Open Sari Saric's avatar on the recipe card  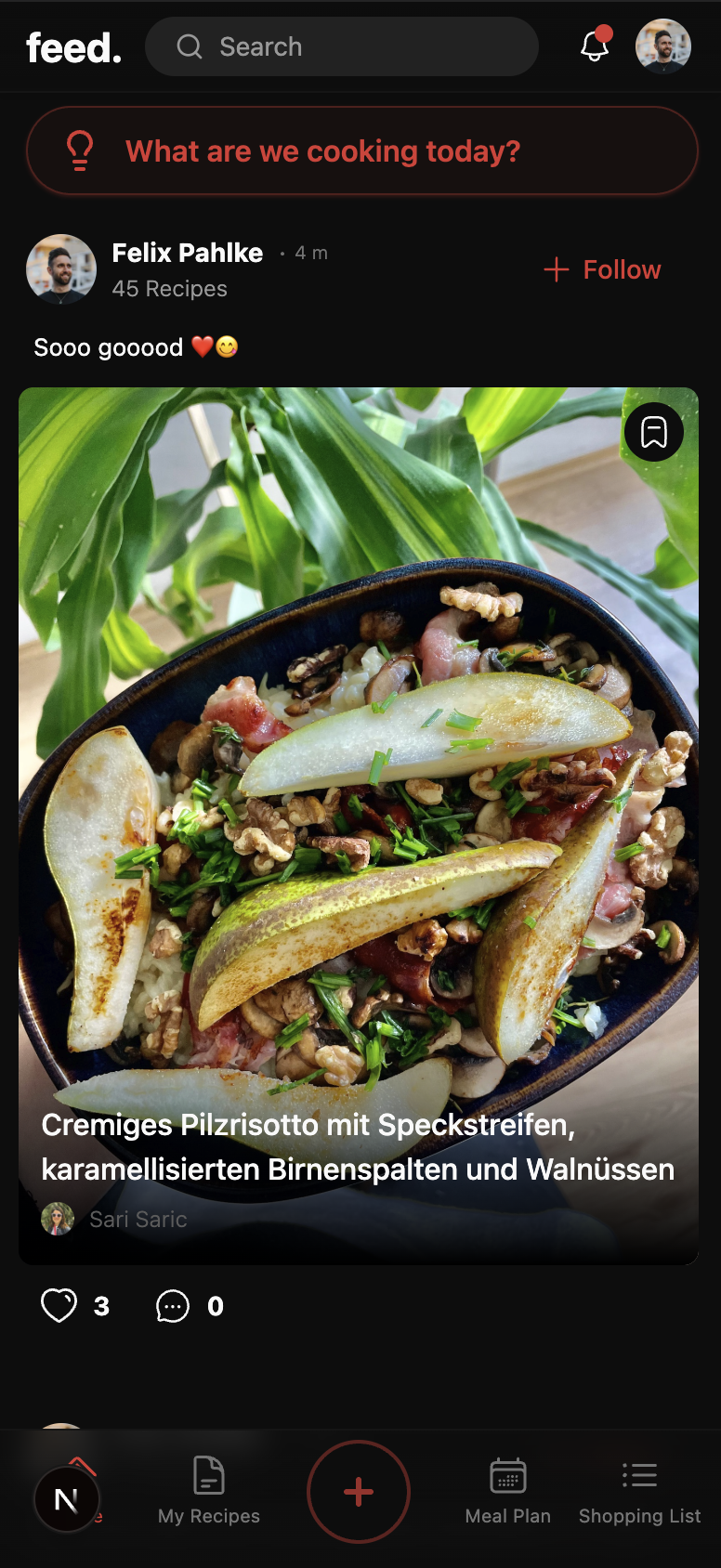coord(59,1219)
